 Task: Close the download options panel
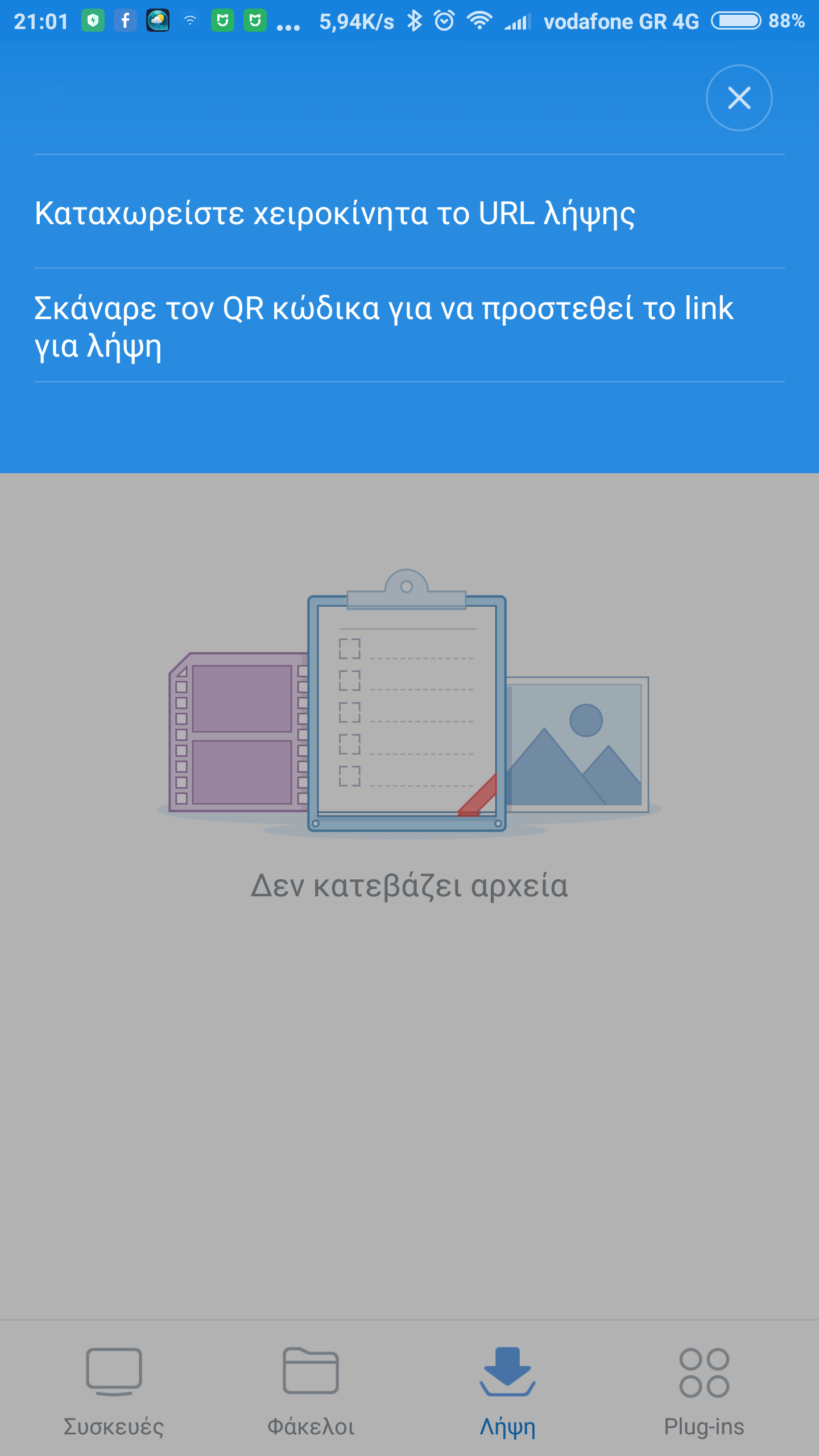pos(739,98)
